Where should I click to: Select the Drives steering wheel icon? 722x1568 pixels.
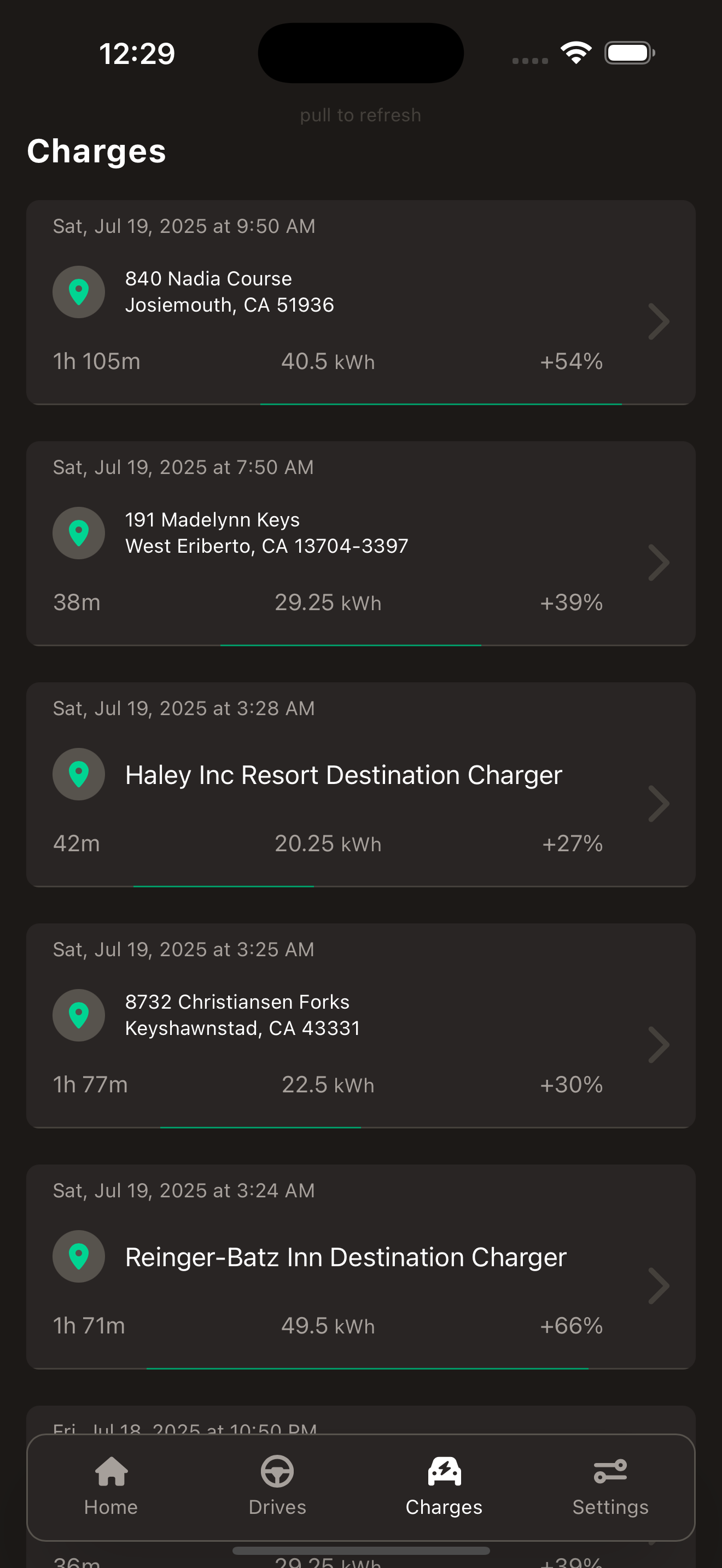click(x=278, y=1470)
